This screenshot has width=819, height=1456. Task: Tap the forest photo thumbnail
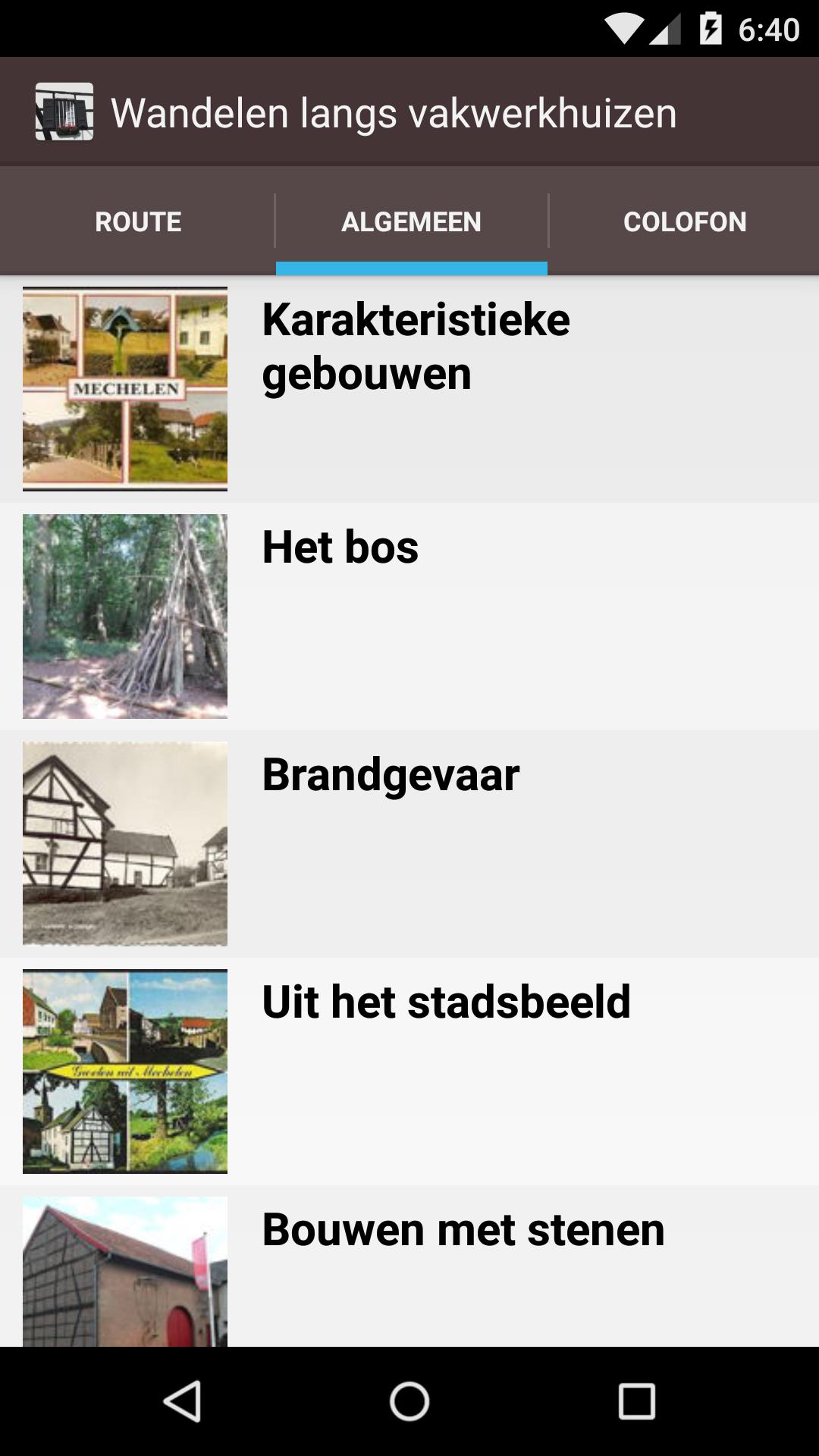(125, 614)
